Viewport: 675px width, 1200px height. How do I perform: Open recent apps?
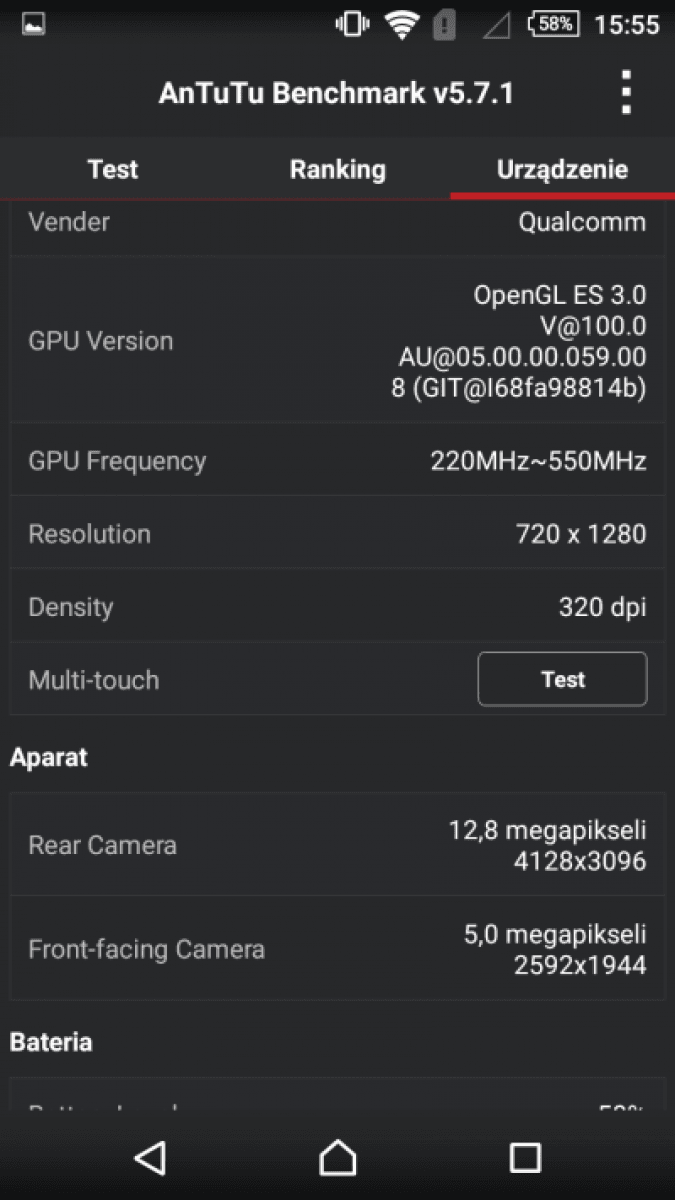pyautogui.click(x=525, y=1157)
